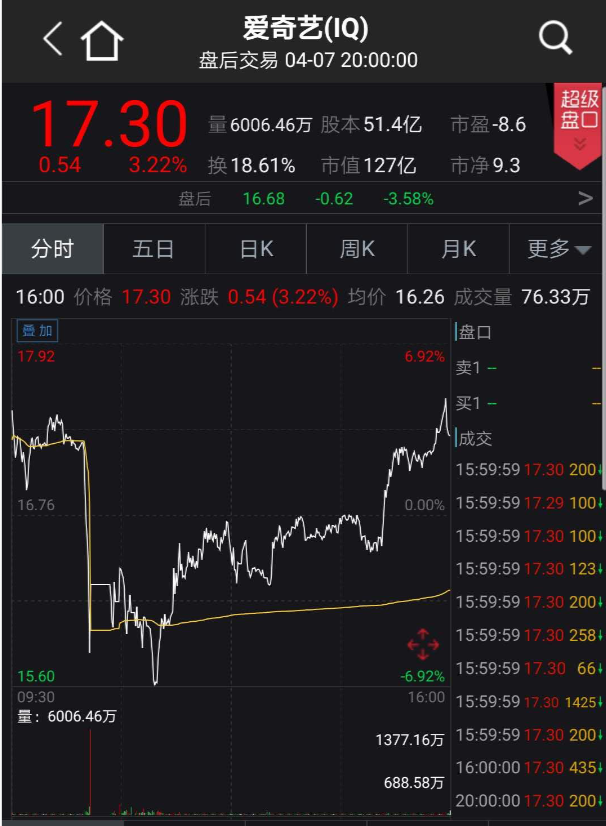The image size is (606, 826).
Task: Open the 成交 trades section
Action: tap(476, 438)
